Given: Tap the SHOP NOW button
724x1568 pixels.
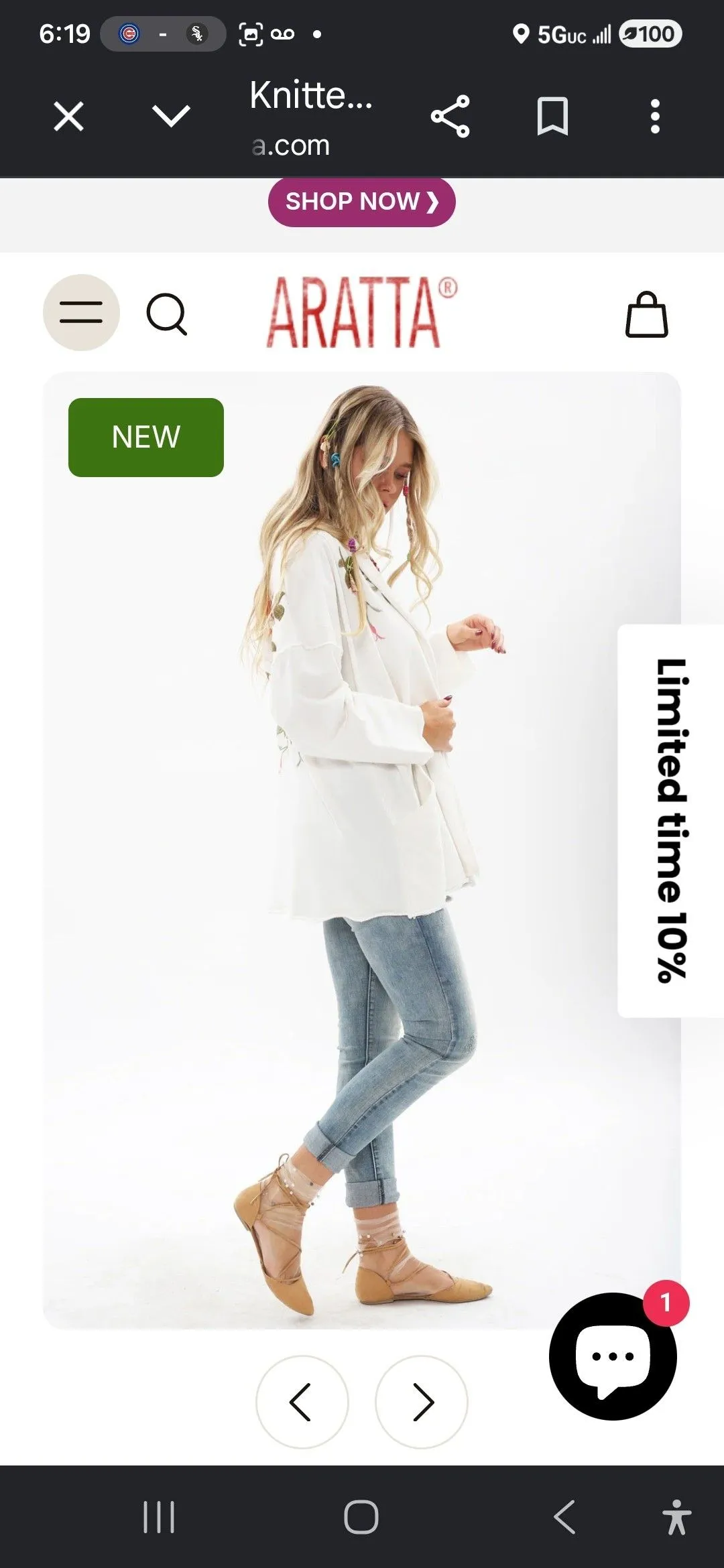Looking at the screenshot, I should (362, 202).
